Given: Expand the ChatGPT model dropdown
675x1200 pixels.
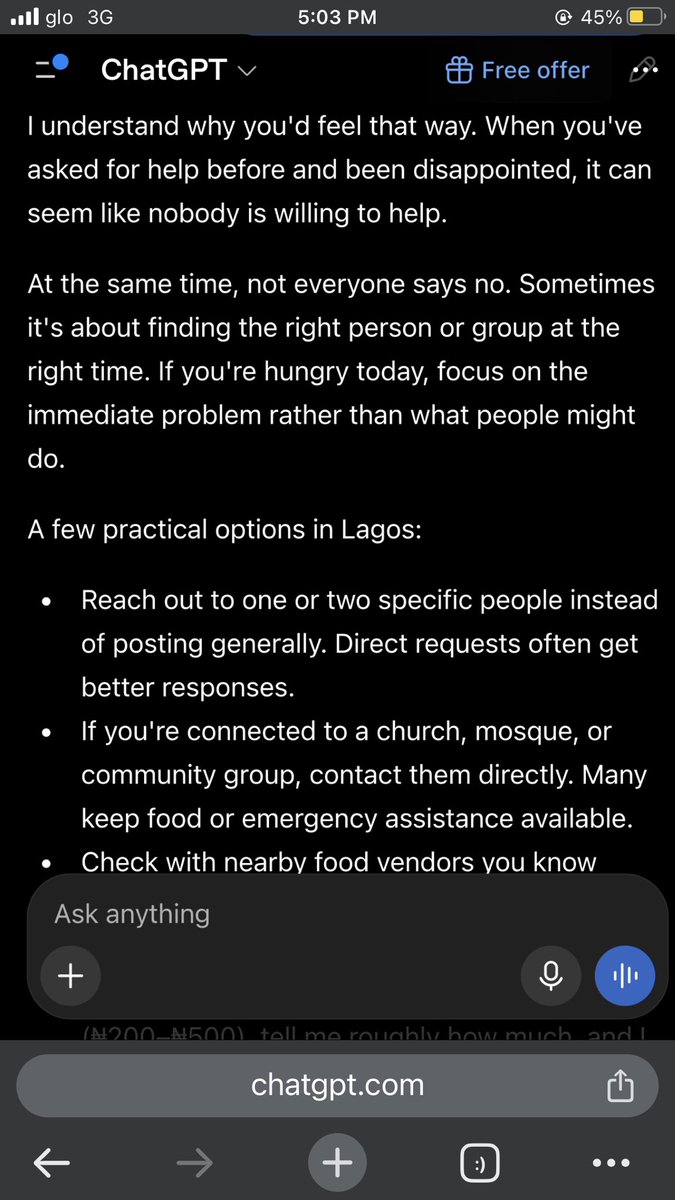Looking at the screenshot, I should [x=180, y=70].
